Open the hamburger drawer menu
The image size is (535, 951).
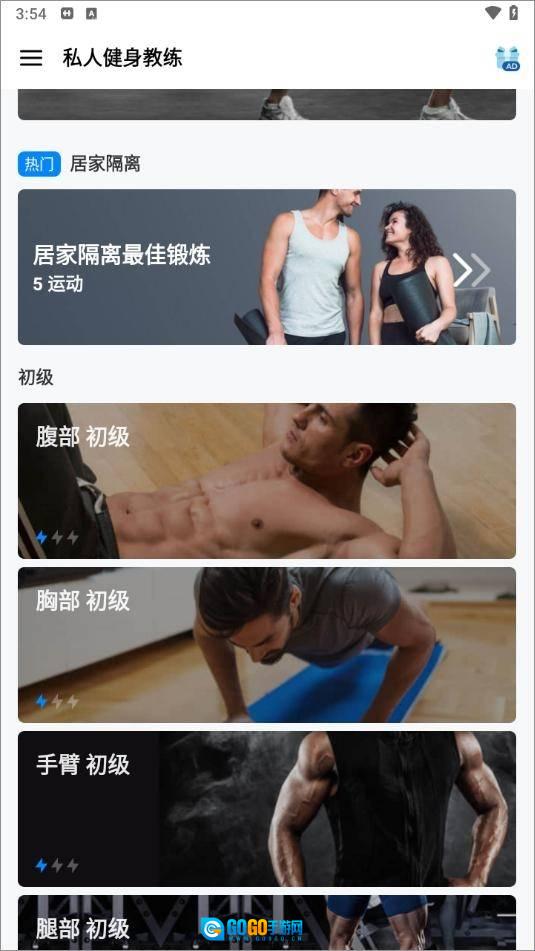click(31, 58)
